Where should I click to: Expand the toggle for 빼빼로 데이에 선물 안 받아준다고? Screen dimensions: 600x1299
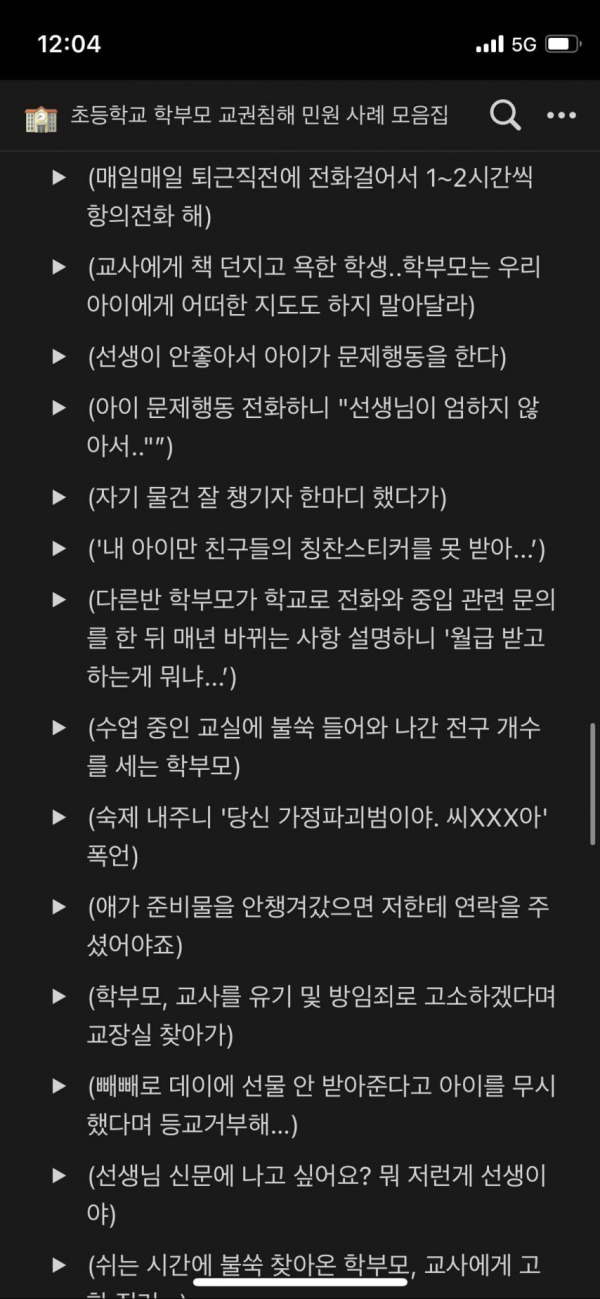[59, 1085]
